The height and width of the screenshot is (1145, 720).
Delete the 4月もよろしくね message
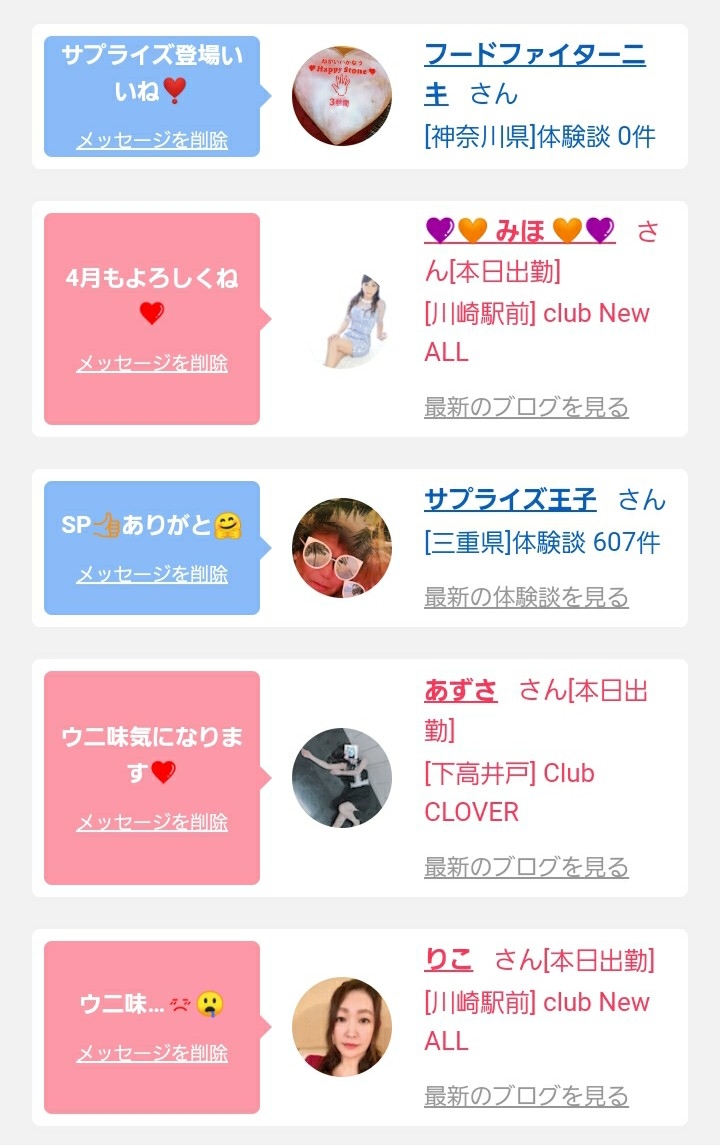pos(152,363)
